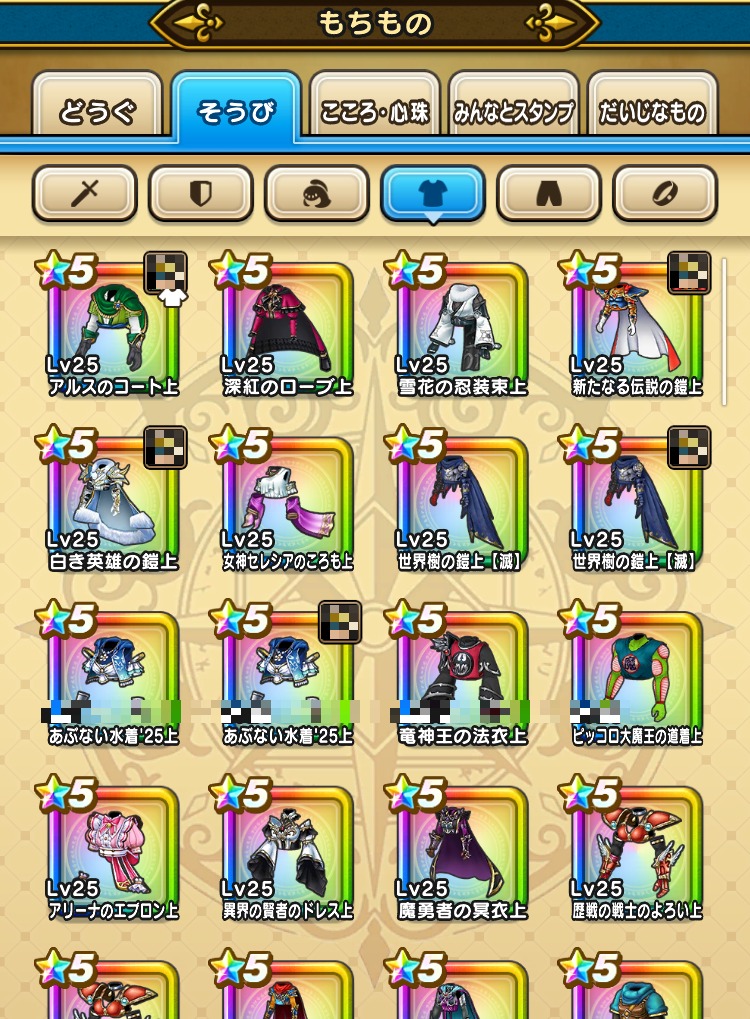Choose 魔勇者の冥衣上 item
This screenshot has height=1019, width=750.
[461, 848]
